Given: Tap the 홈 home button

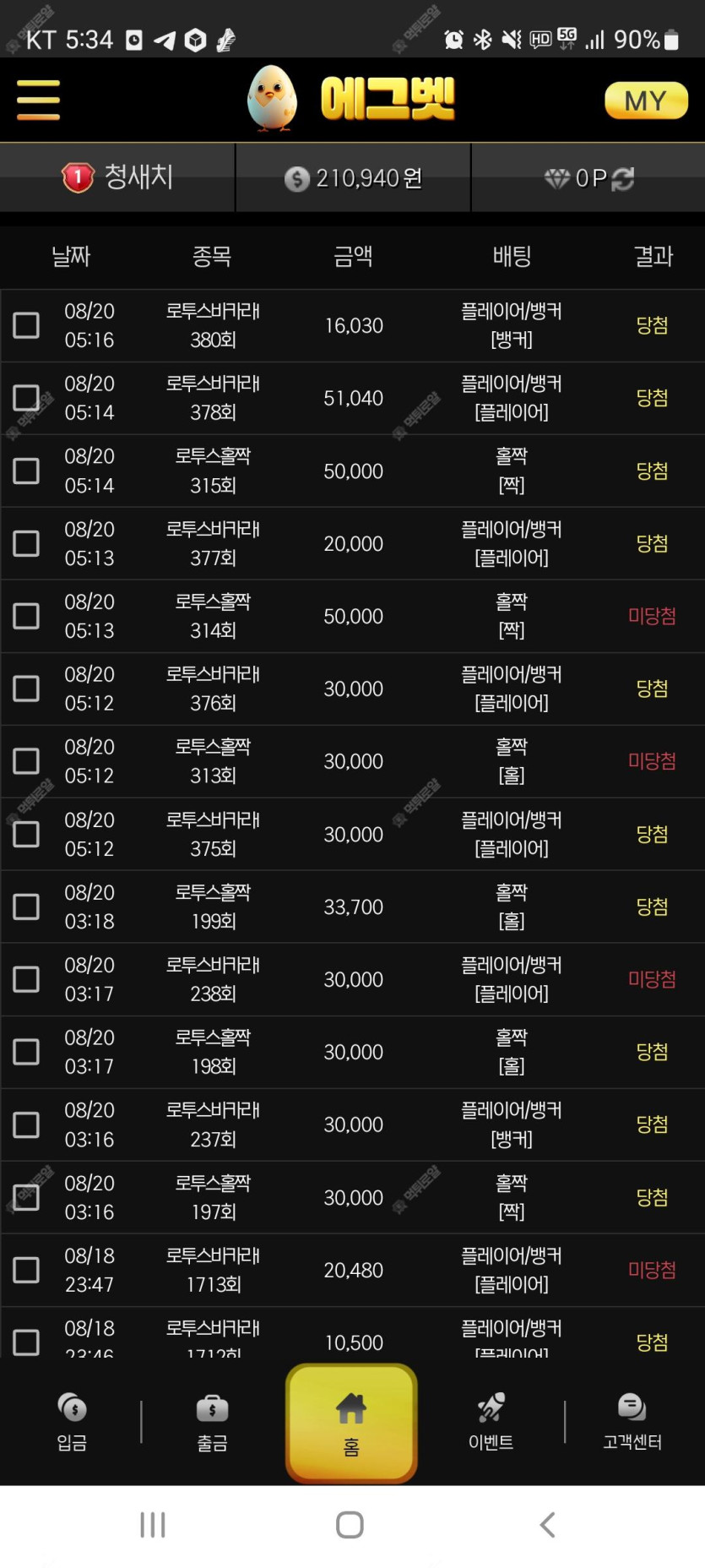Looking at the screenshot, I should [x=351, y=1424].
